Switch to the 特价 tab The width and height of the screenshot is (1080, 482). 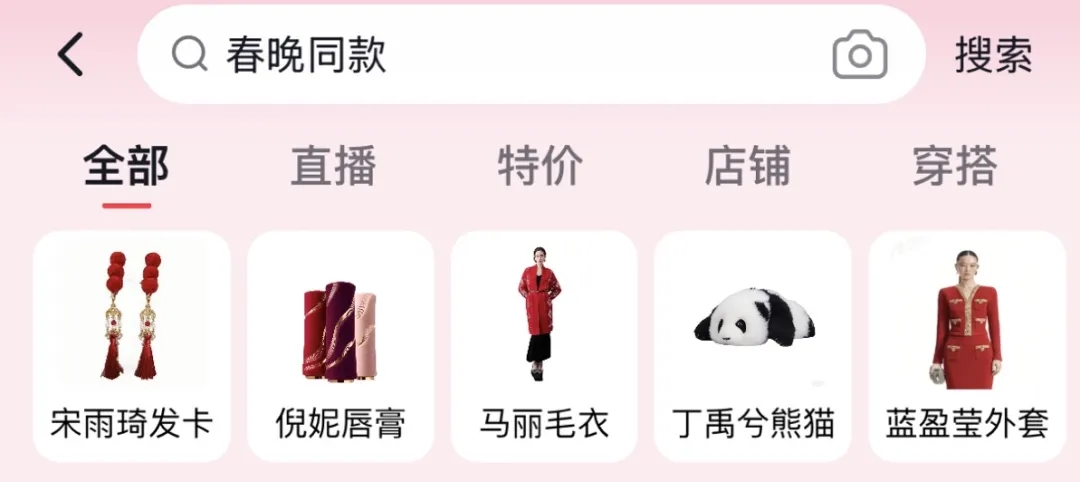(x=540, y=166)
